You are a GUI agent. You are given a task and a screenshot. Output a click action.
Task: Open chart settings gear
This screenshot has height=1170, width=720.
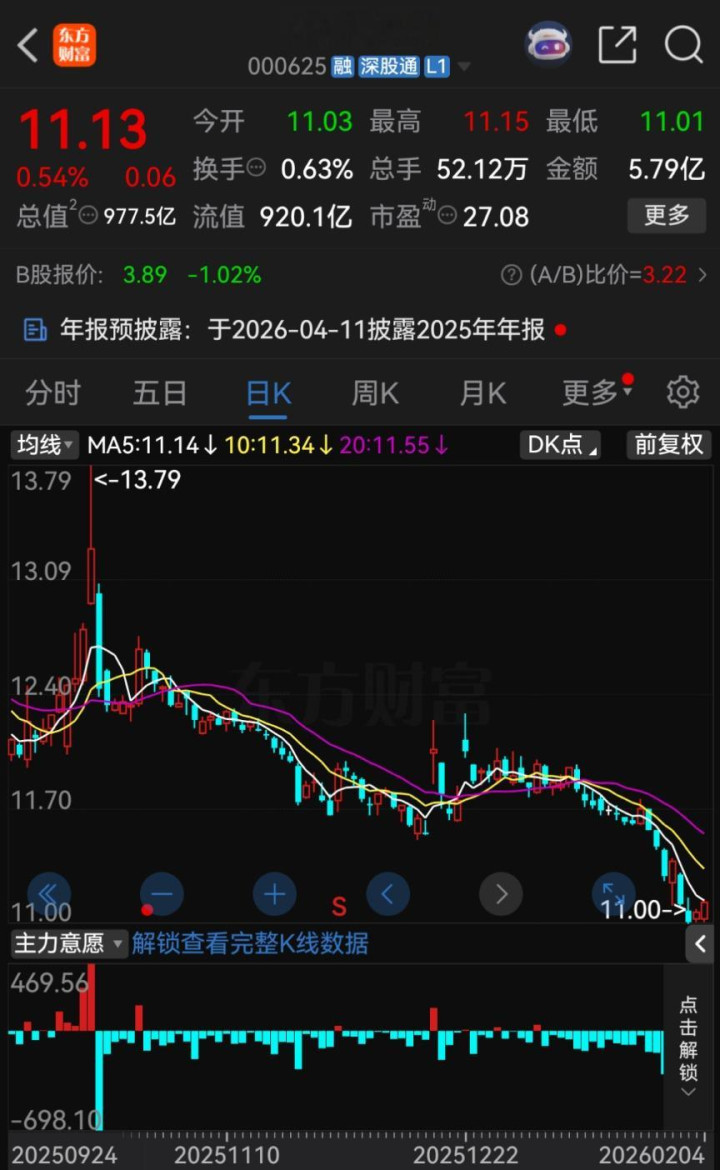[x=683, y=392]
